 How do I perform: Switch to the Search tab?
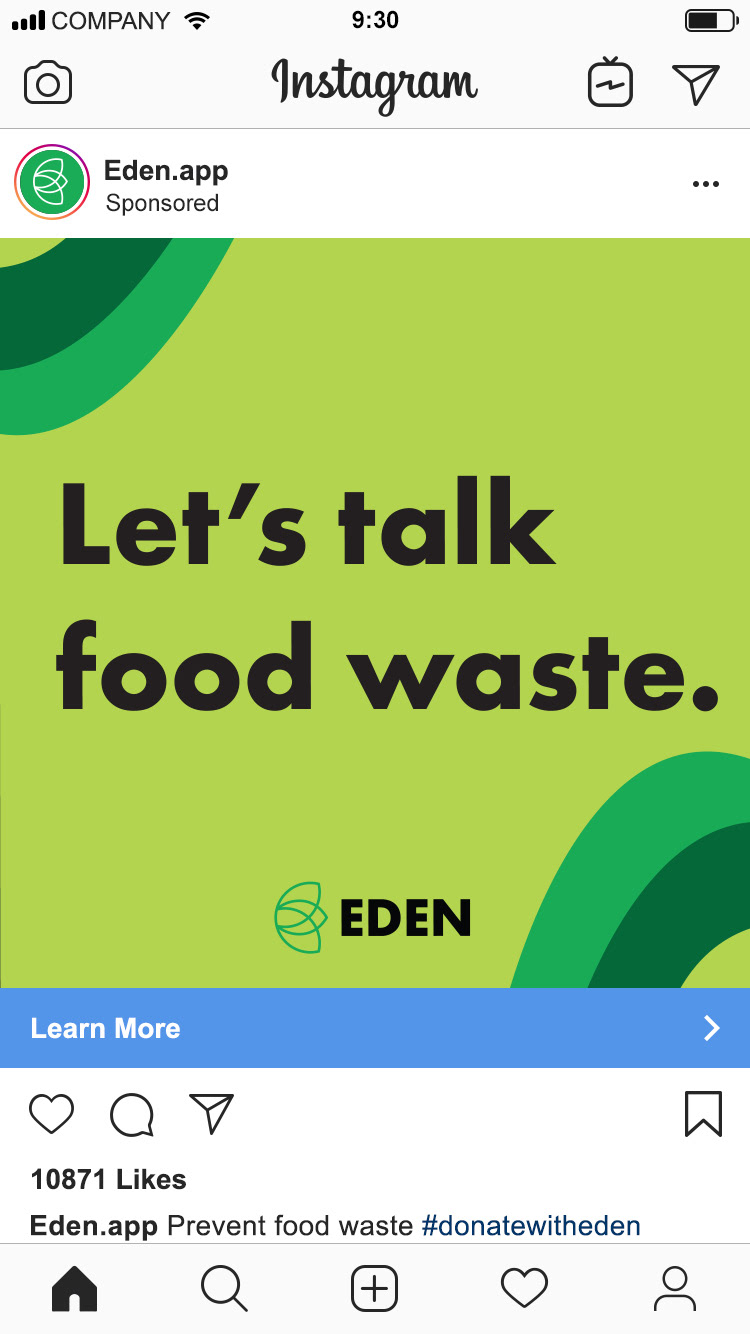point(224,1289)
